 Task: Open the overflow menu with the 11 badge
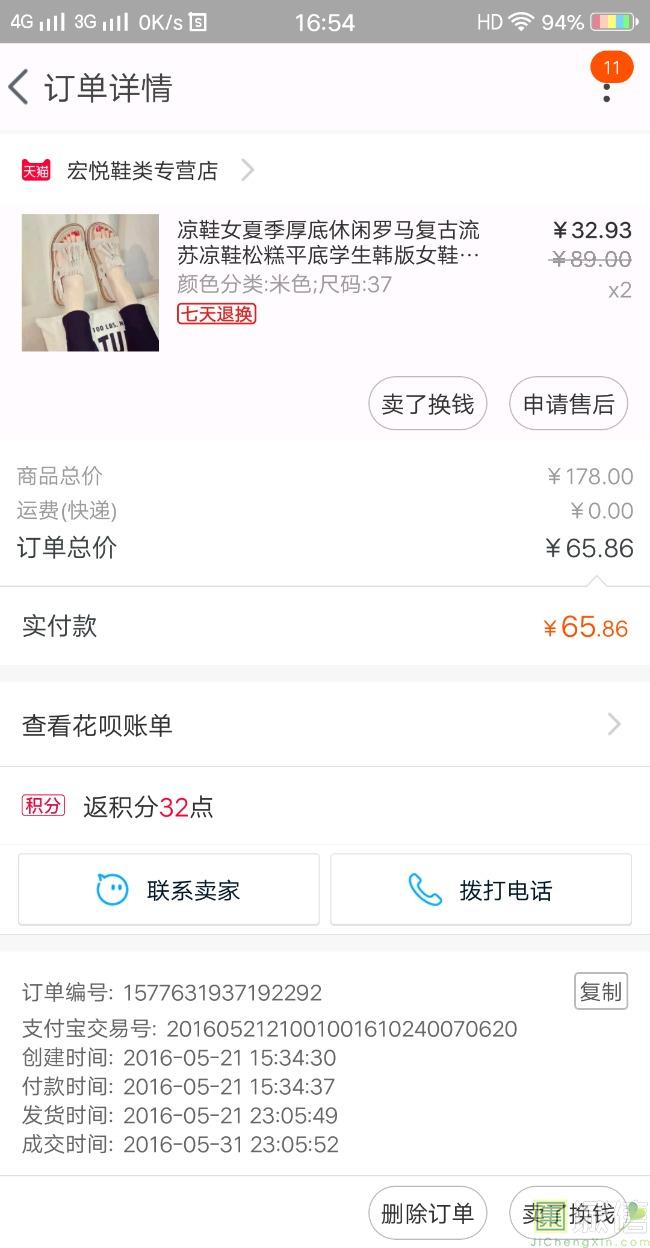606,88
